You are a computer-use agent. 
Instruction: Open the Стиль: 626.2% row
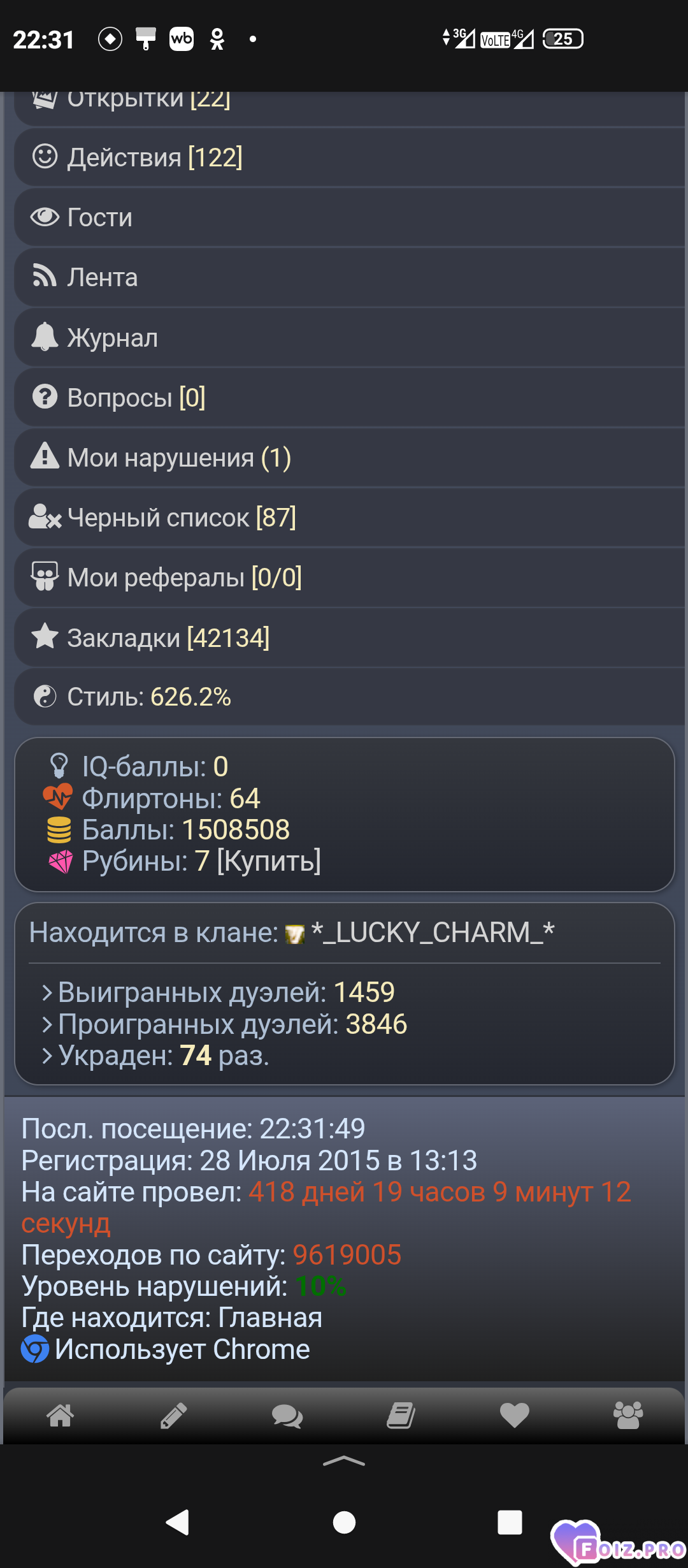(x=149, y=697)
